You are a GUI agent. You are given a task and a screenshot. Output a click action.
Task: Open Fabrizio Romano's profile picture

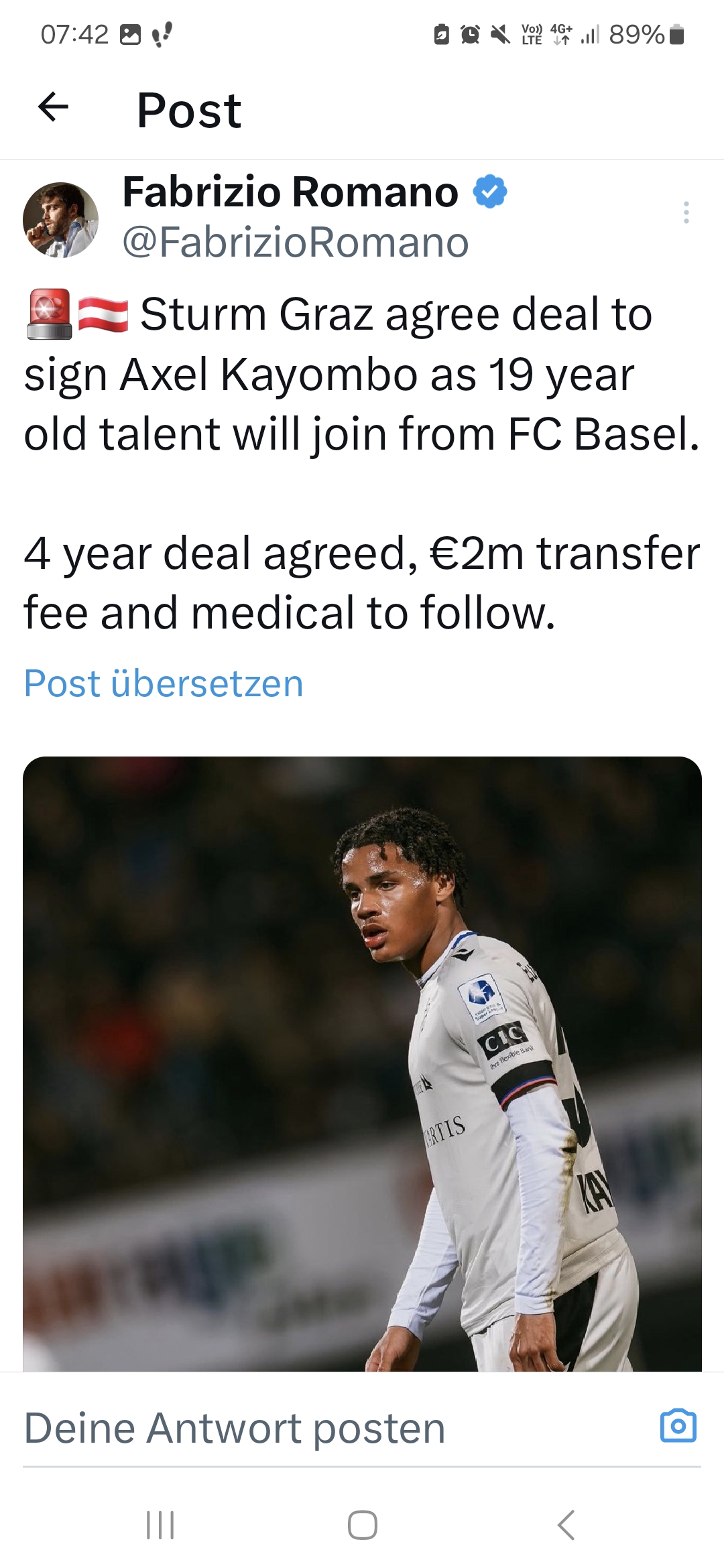point(60,220)
